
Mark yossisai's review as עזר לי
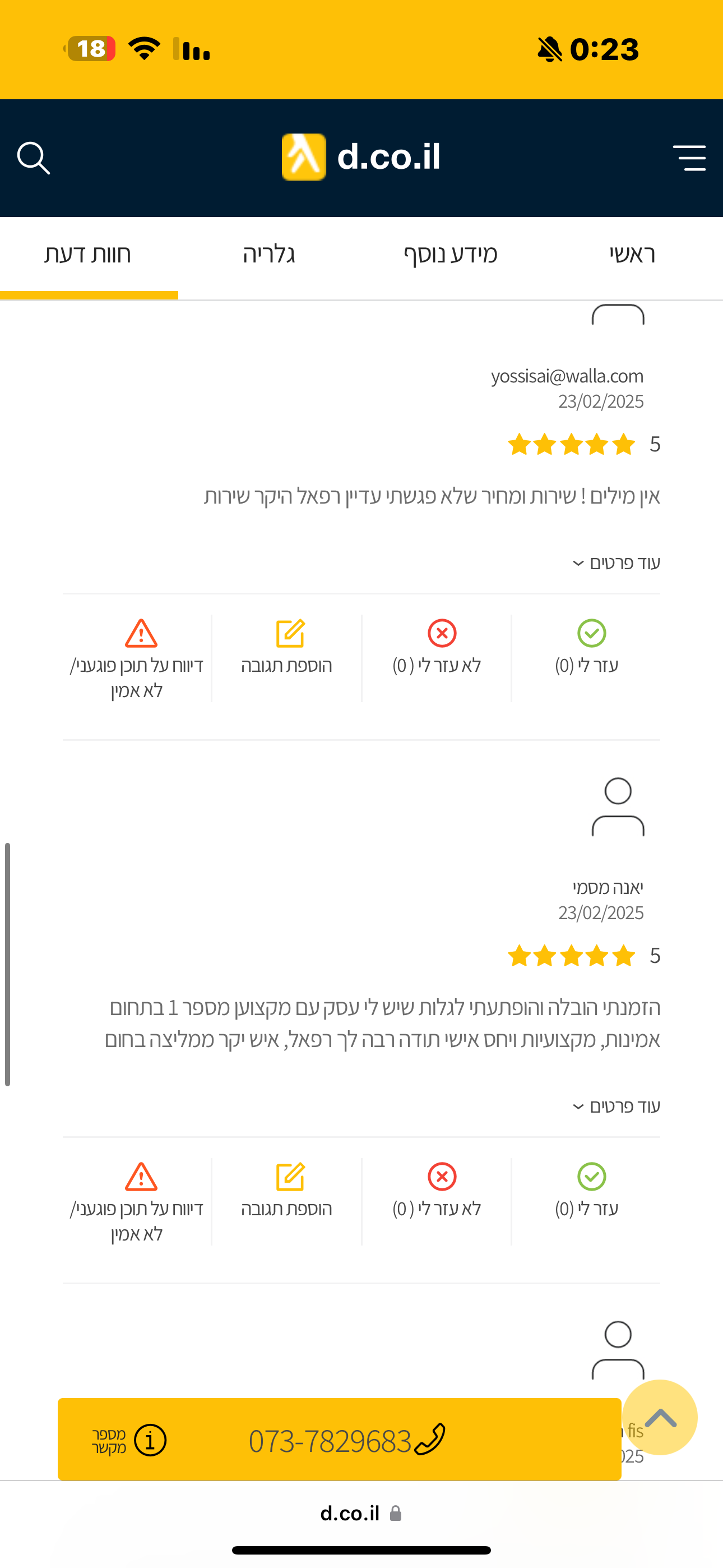[587, 648]
